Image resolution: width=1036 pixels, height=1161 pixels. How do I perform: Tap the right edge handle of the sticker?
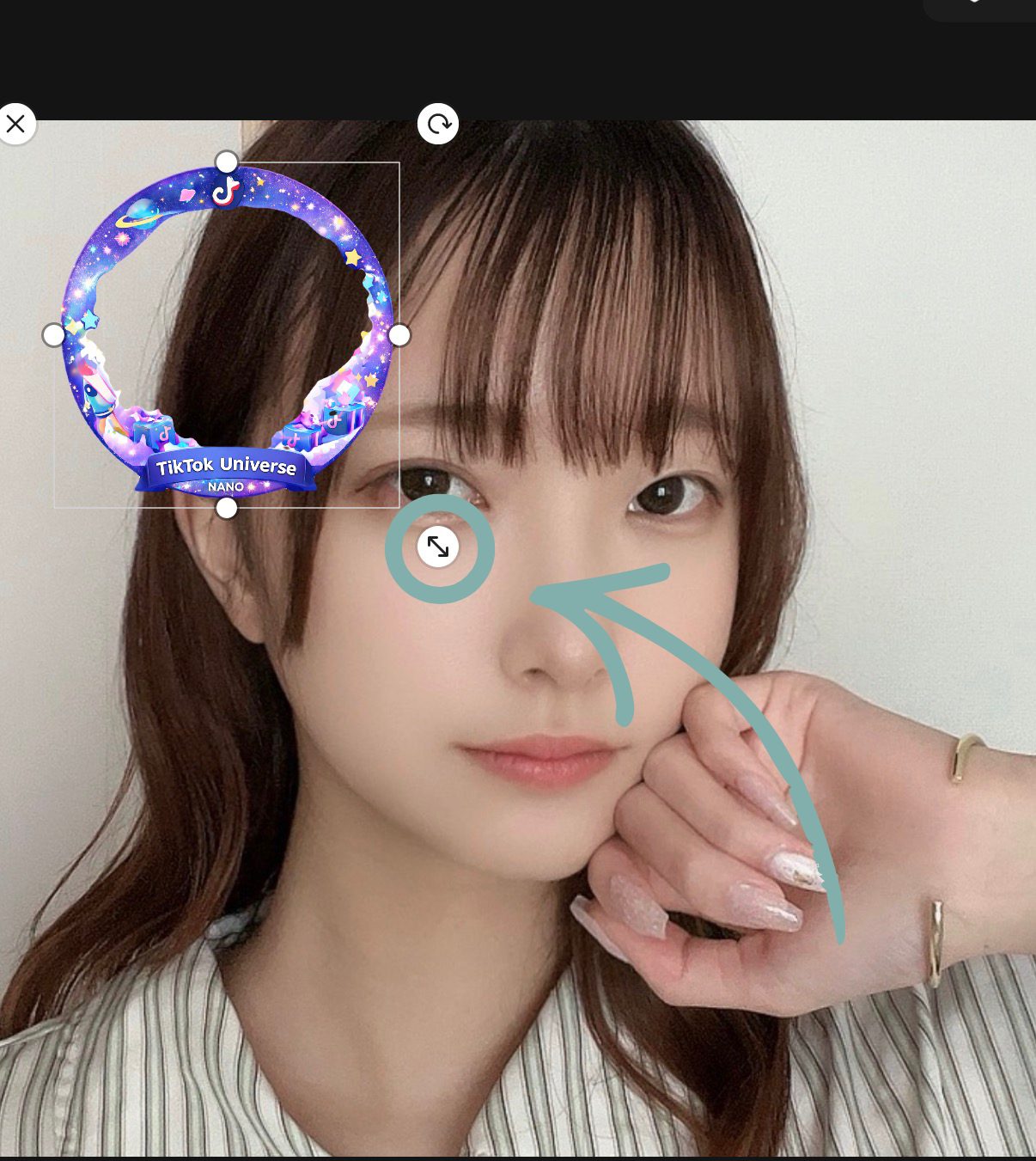point(399,335)
